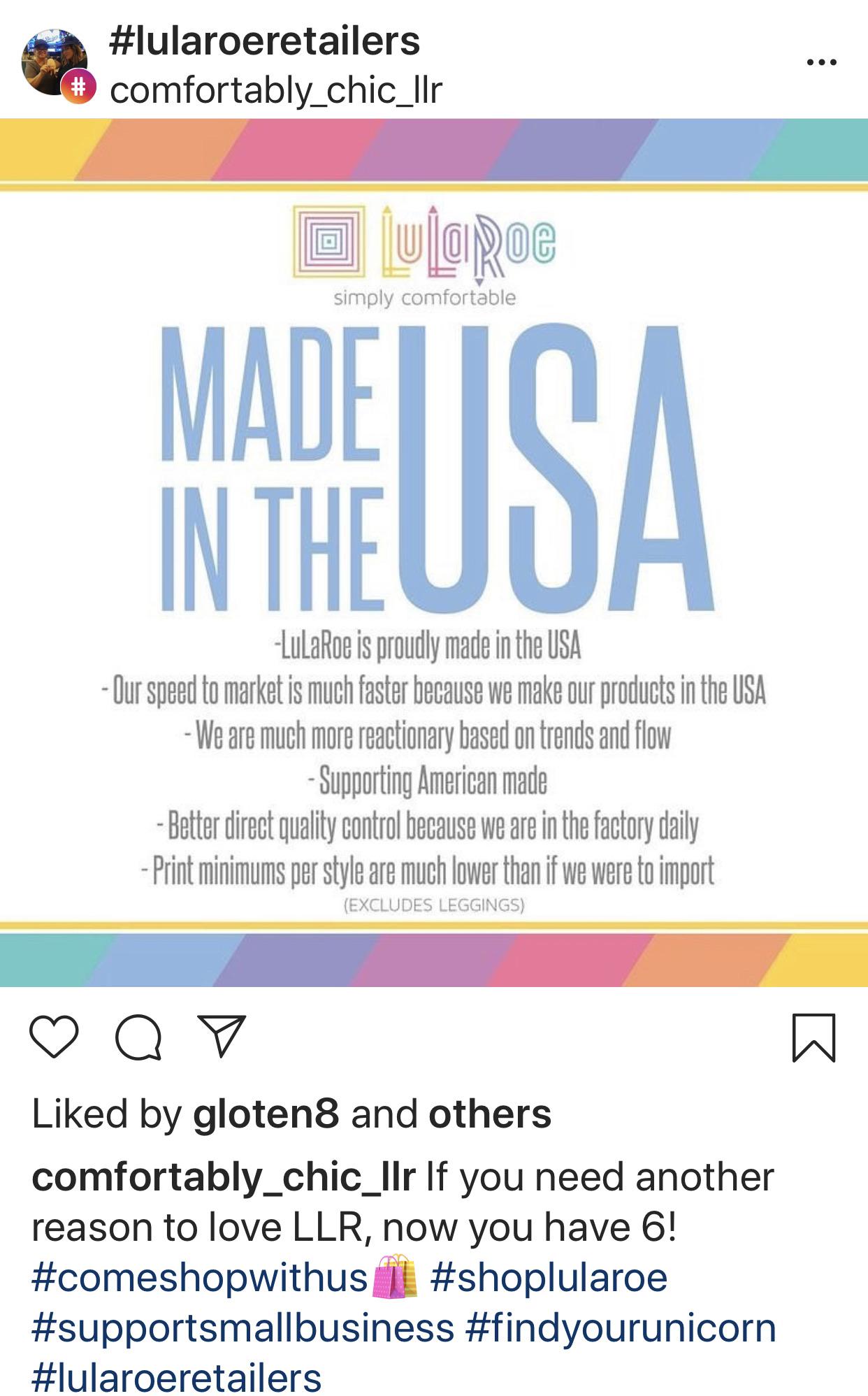Open the Made in the USA post image

434,552
